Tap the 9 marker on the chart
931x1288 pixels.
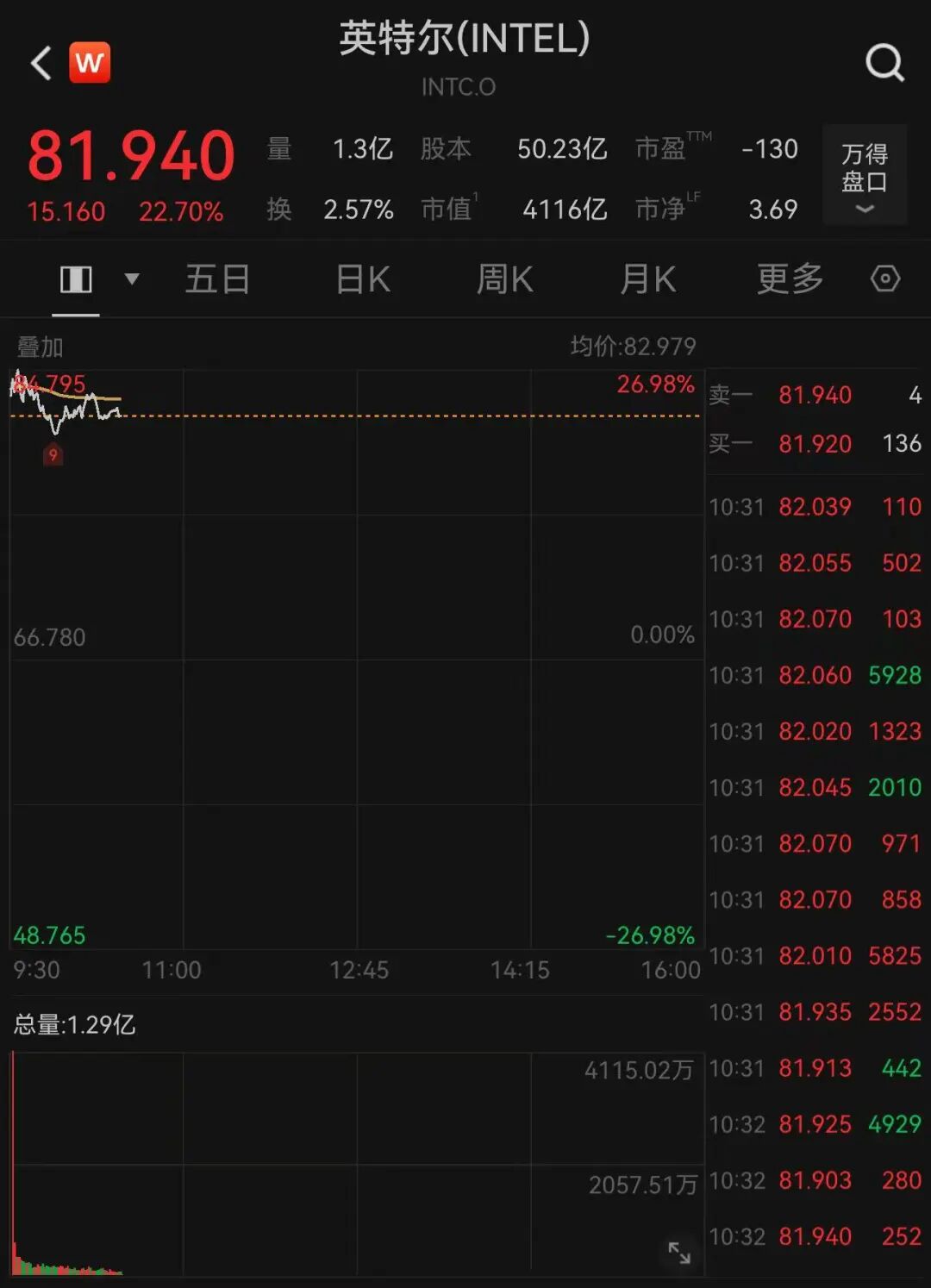[x=53, y=454]
